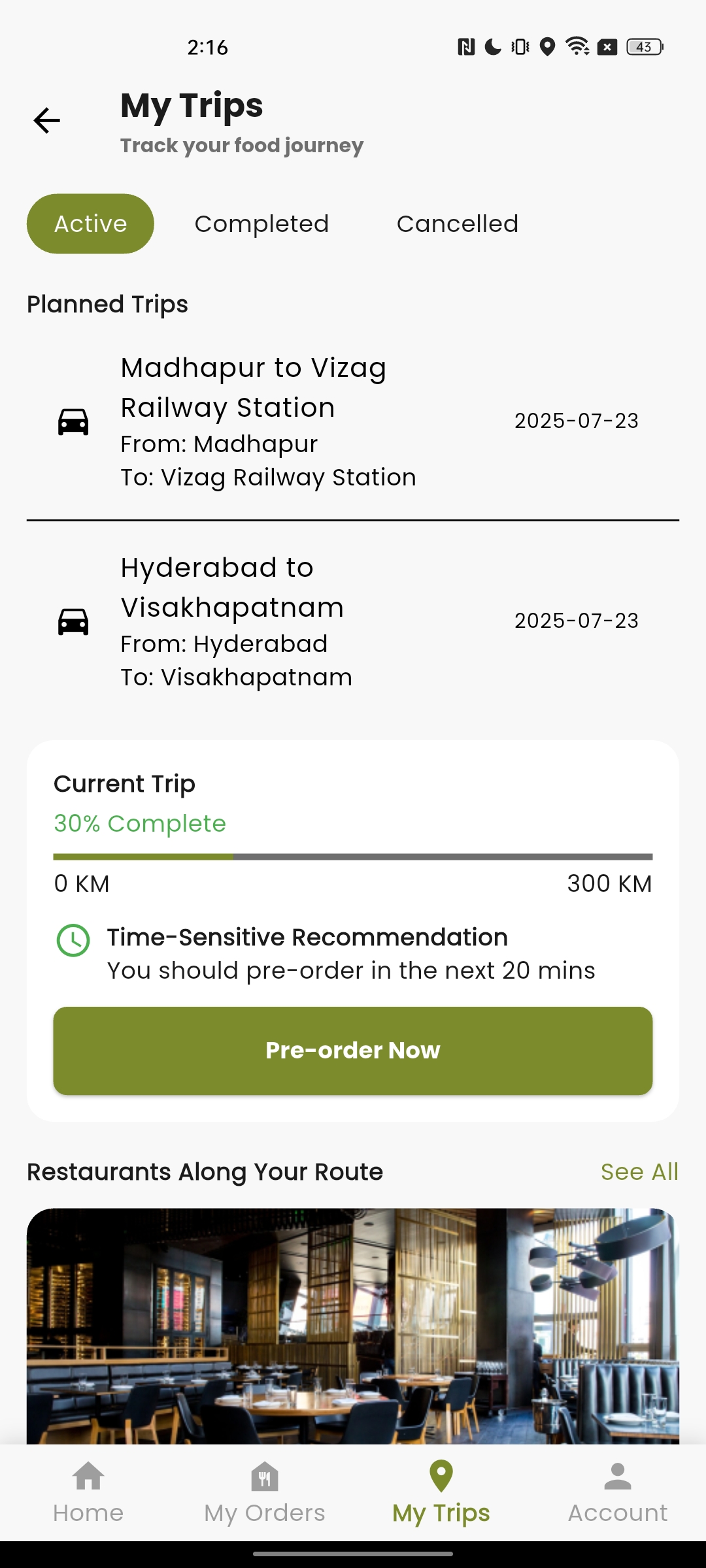This screenshot has height=1568, width=706.
Task: Tap the back arrow icon
Action: [x=46, y=120]
